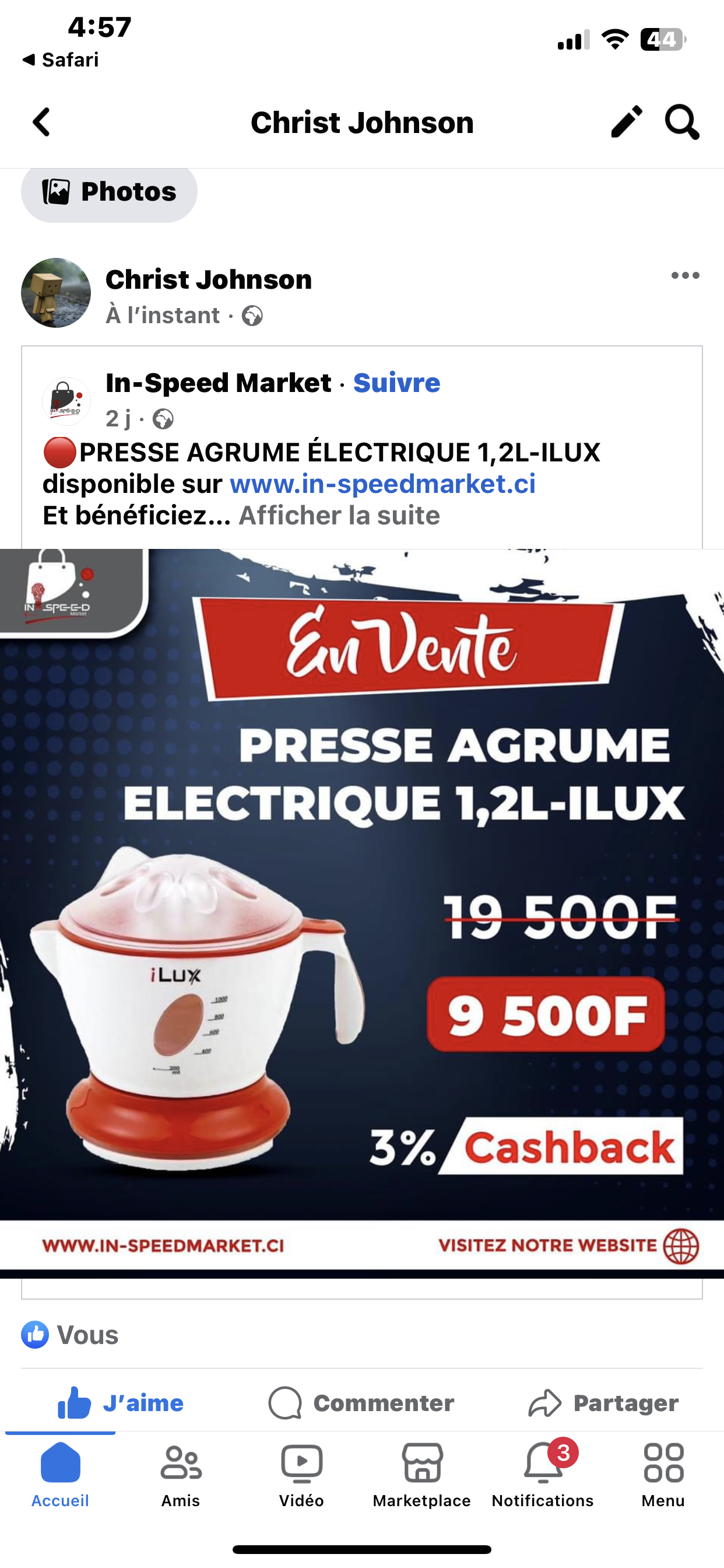Open search on Christ Johnson's profile

click(x=681, y=123)
